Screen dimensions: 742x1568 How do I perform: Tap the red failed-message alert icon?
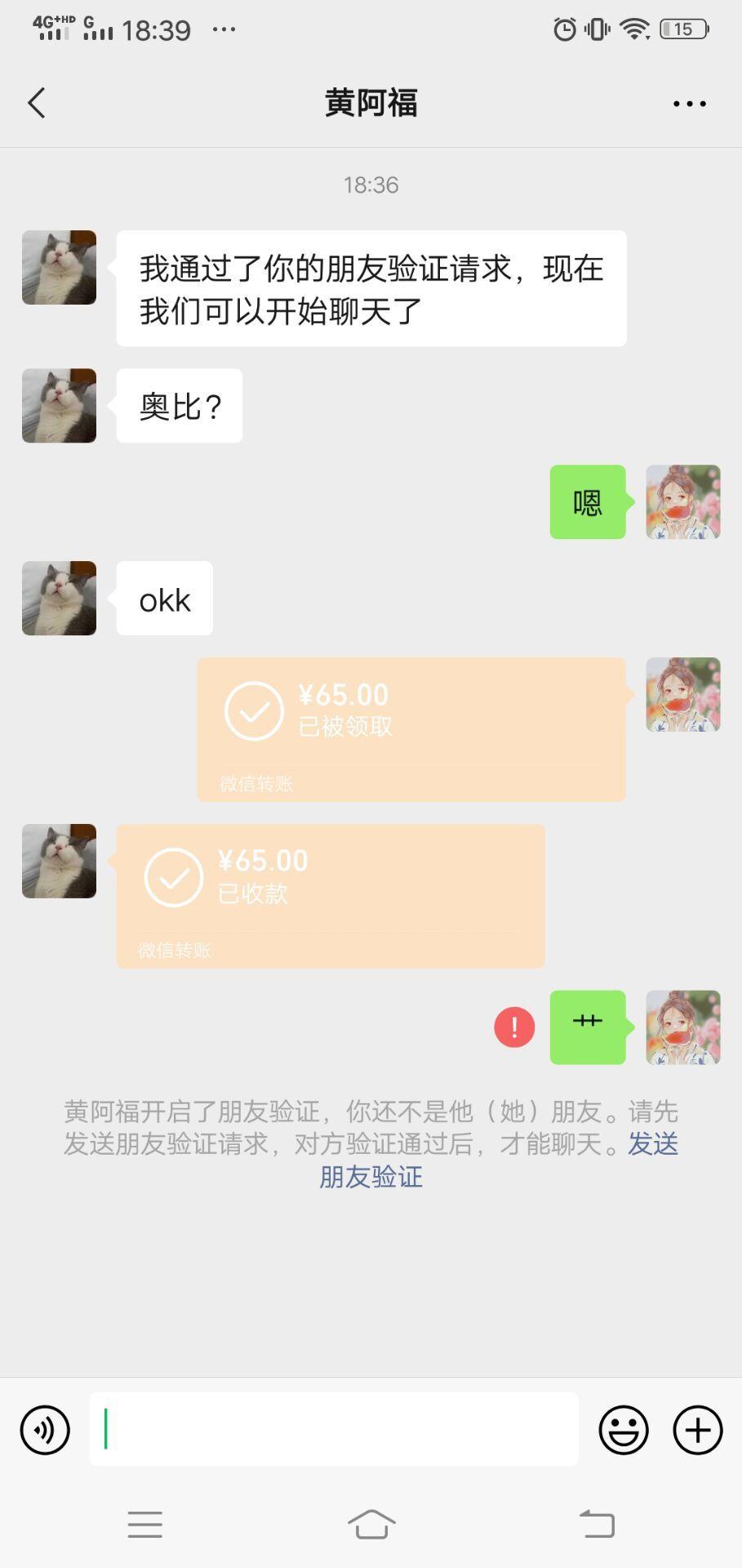514,1027
